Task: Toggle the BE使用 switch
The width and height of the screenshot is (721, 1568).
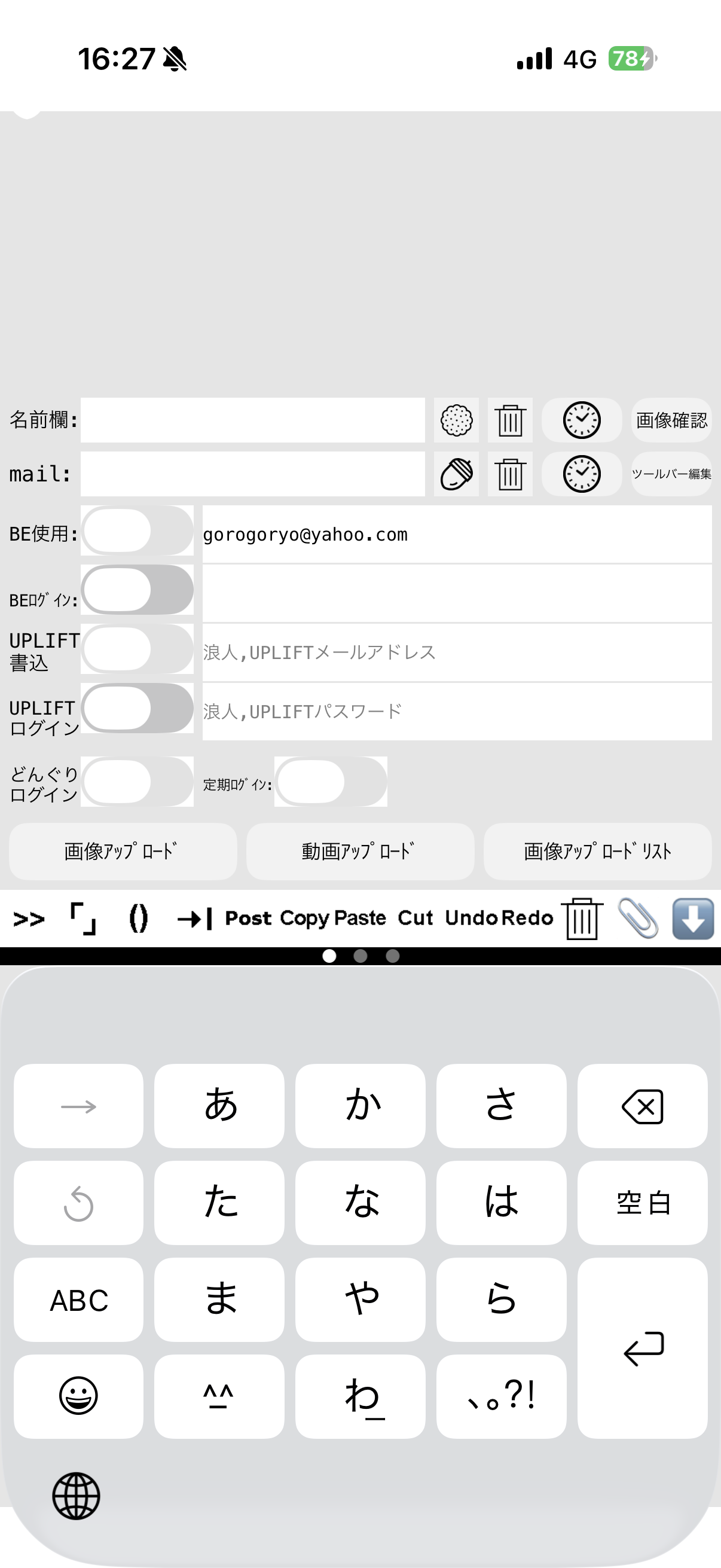Action: pyautogui.click(x=137, y=531)
